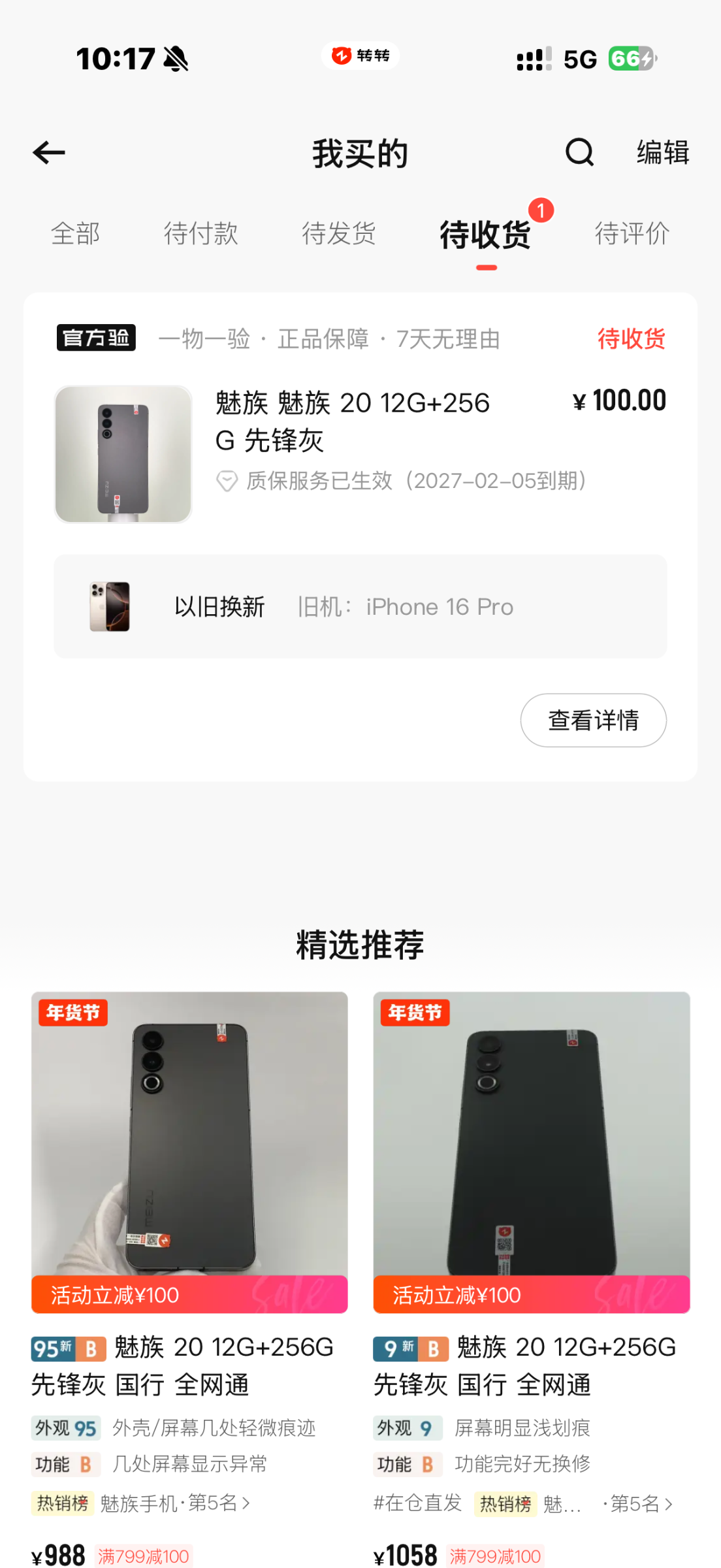This screenshot has width=721, height=1568.
Task: Open the recommended 魅族 20 priced ¥1058
Action: (x=531, y=1153)
